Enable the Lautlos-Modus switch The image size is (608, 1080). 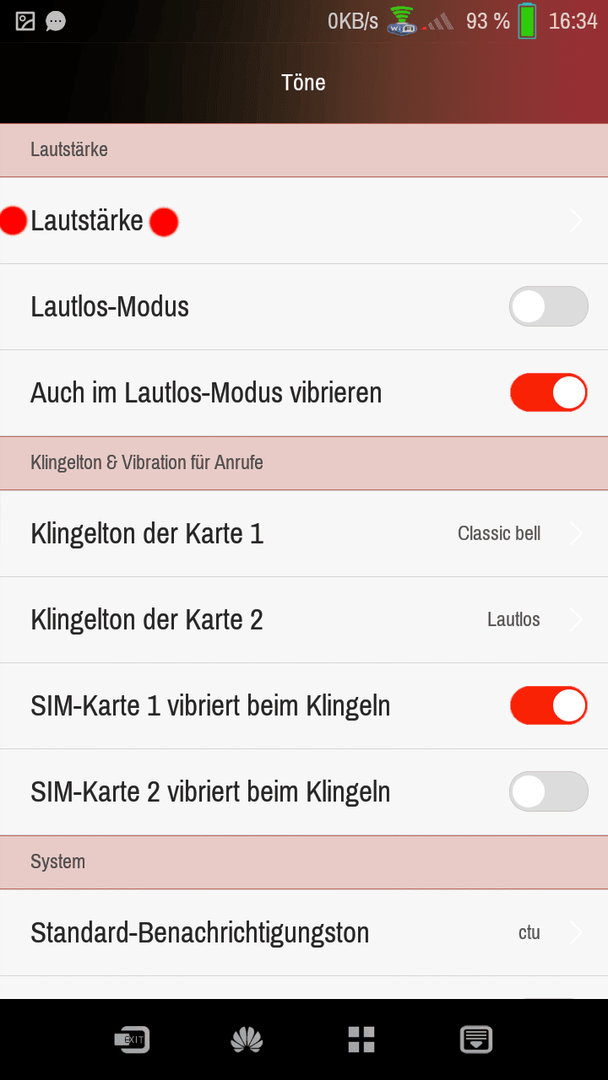pyautogui.click(x=548, y=307)
